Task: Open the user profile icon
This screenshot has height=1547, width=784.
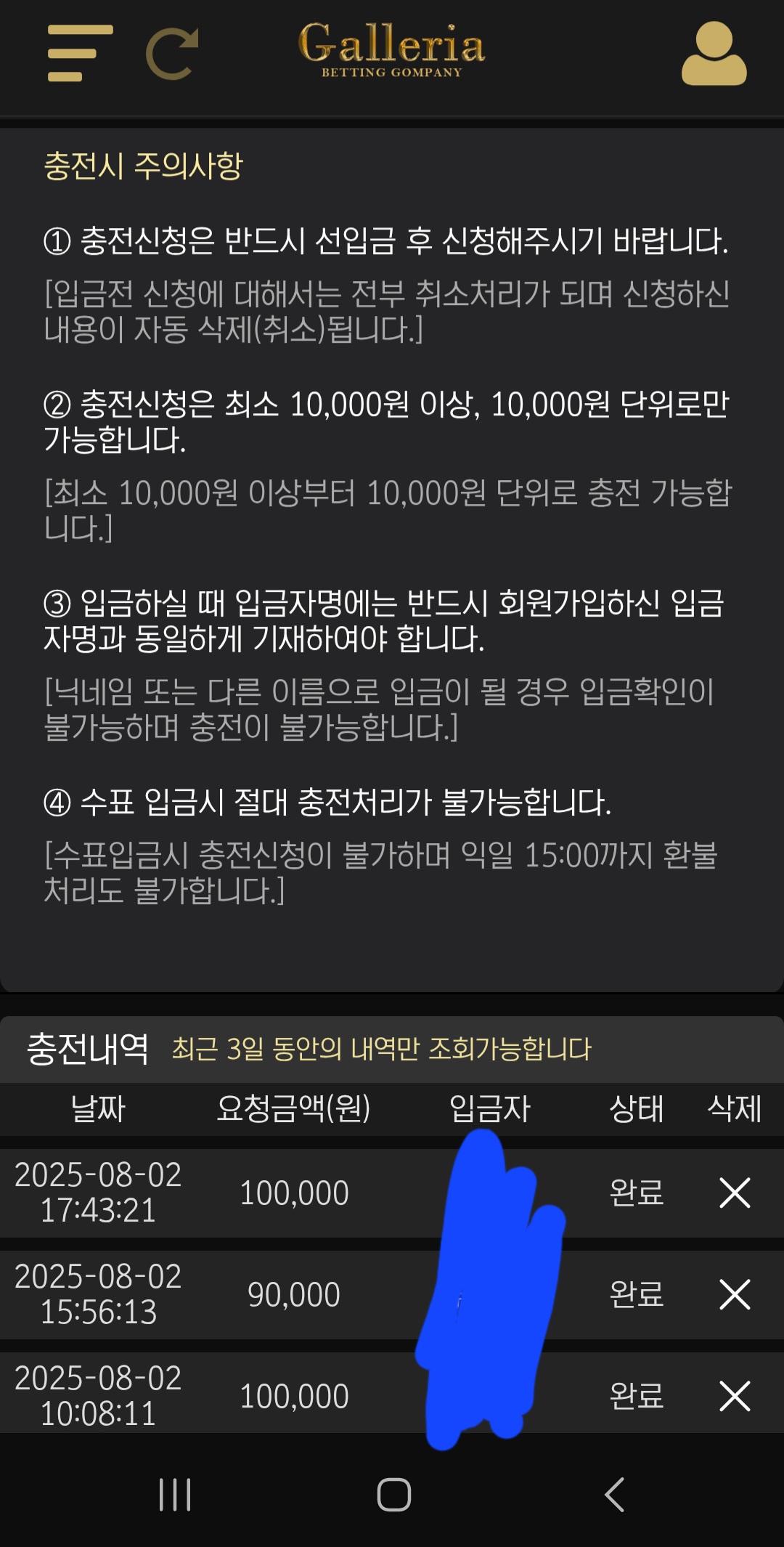Action: [714, 54]
